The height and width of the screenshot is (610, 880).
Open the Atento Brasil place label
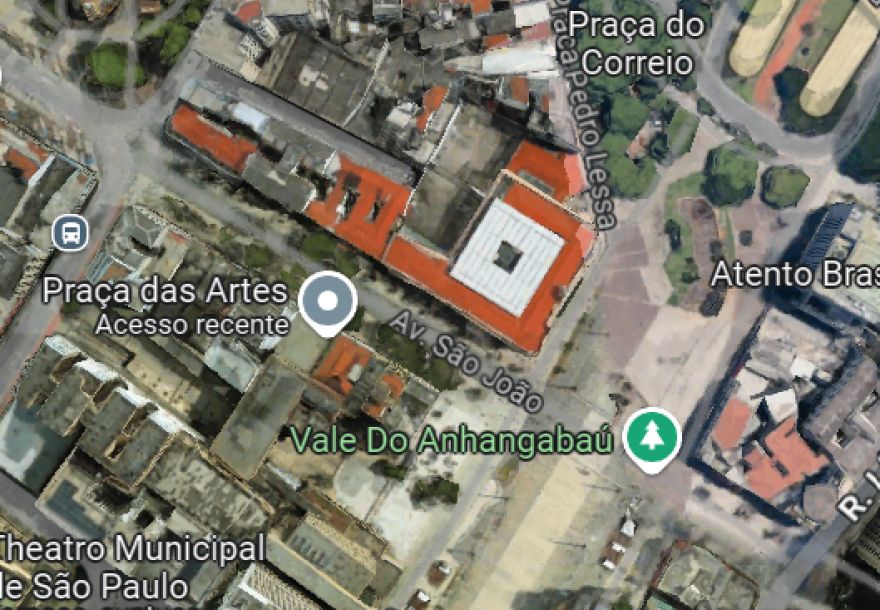point(794,272)
